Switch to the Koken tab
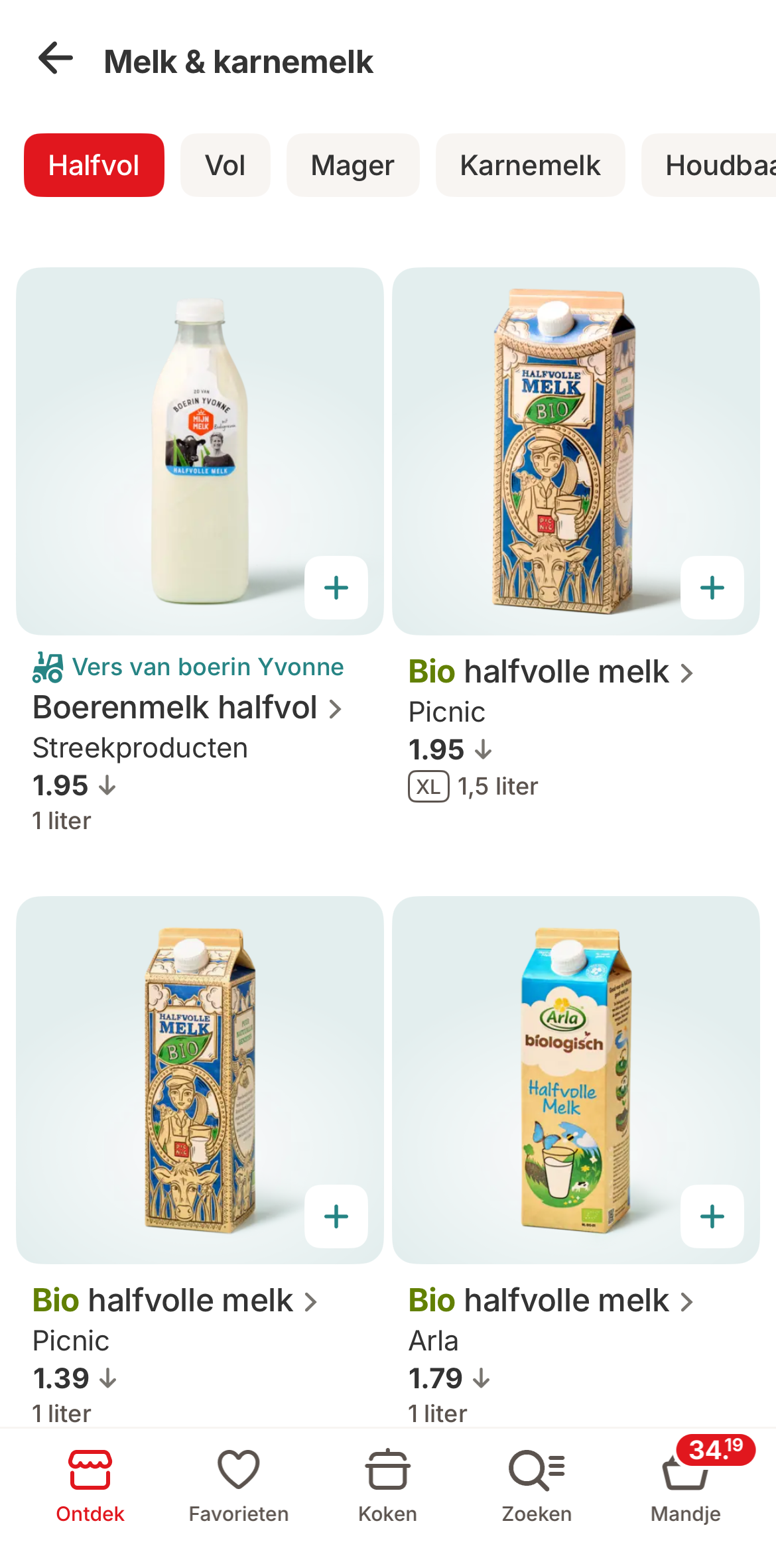Viewport: 776px width, 1568px height. point(387,1486)
